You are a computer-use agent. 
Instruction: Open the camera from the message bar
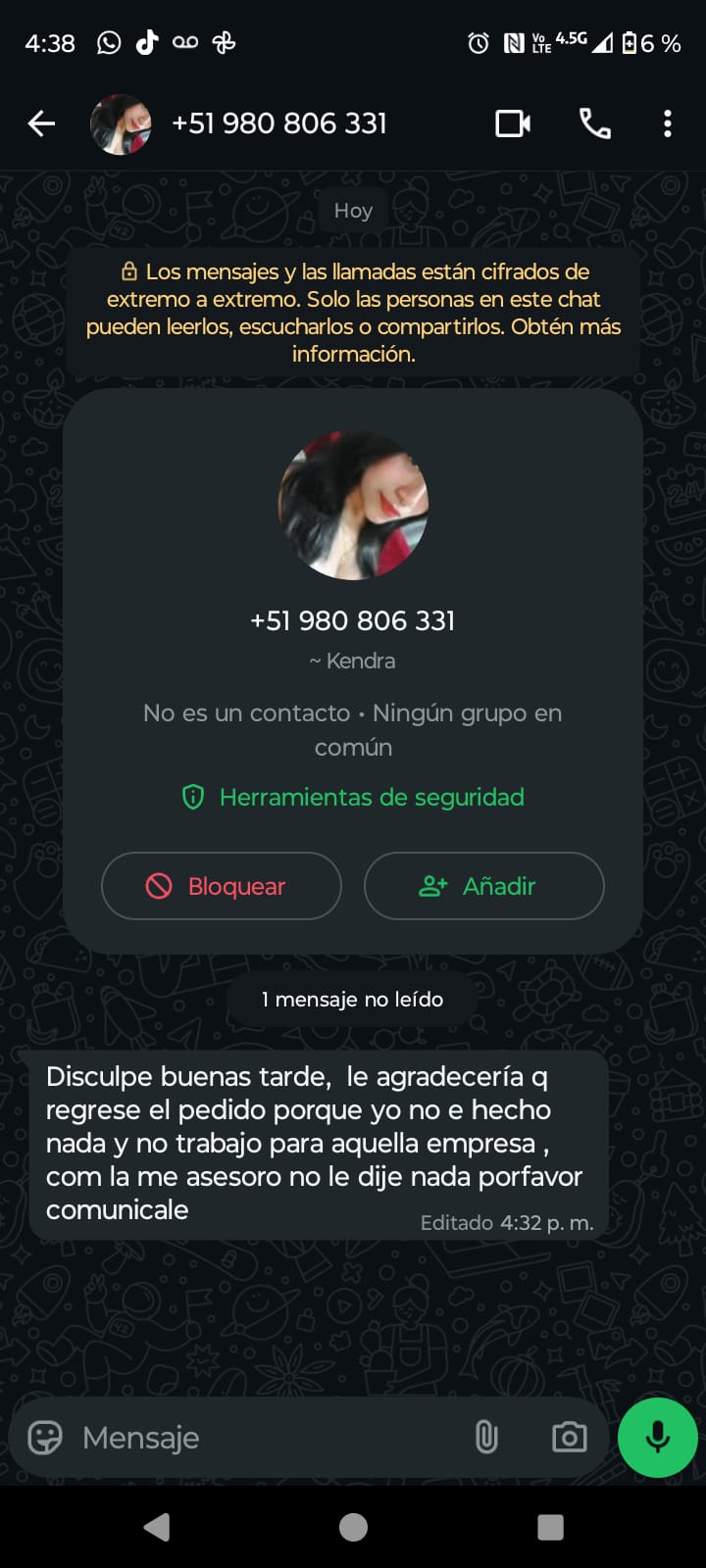coord(569,1438)
